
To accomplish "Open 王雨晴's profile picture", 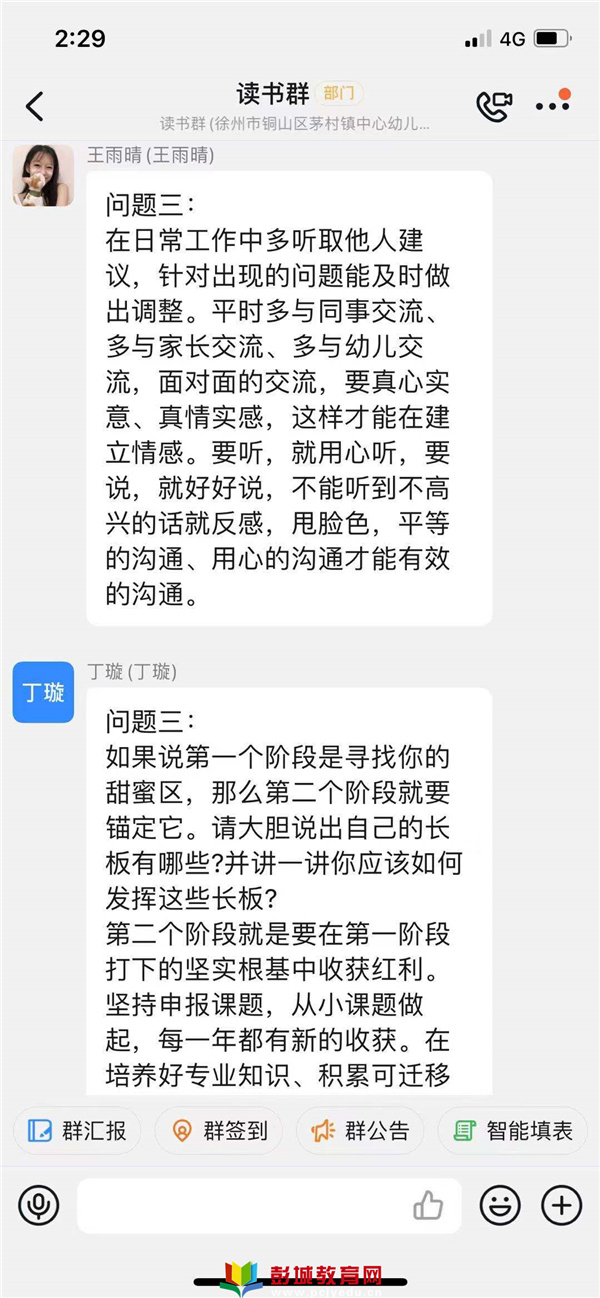I will (x=43, y=176).
